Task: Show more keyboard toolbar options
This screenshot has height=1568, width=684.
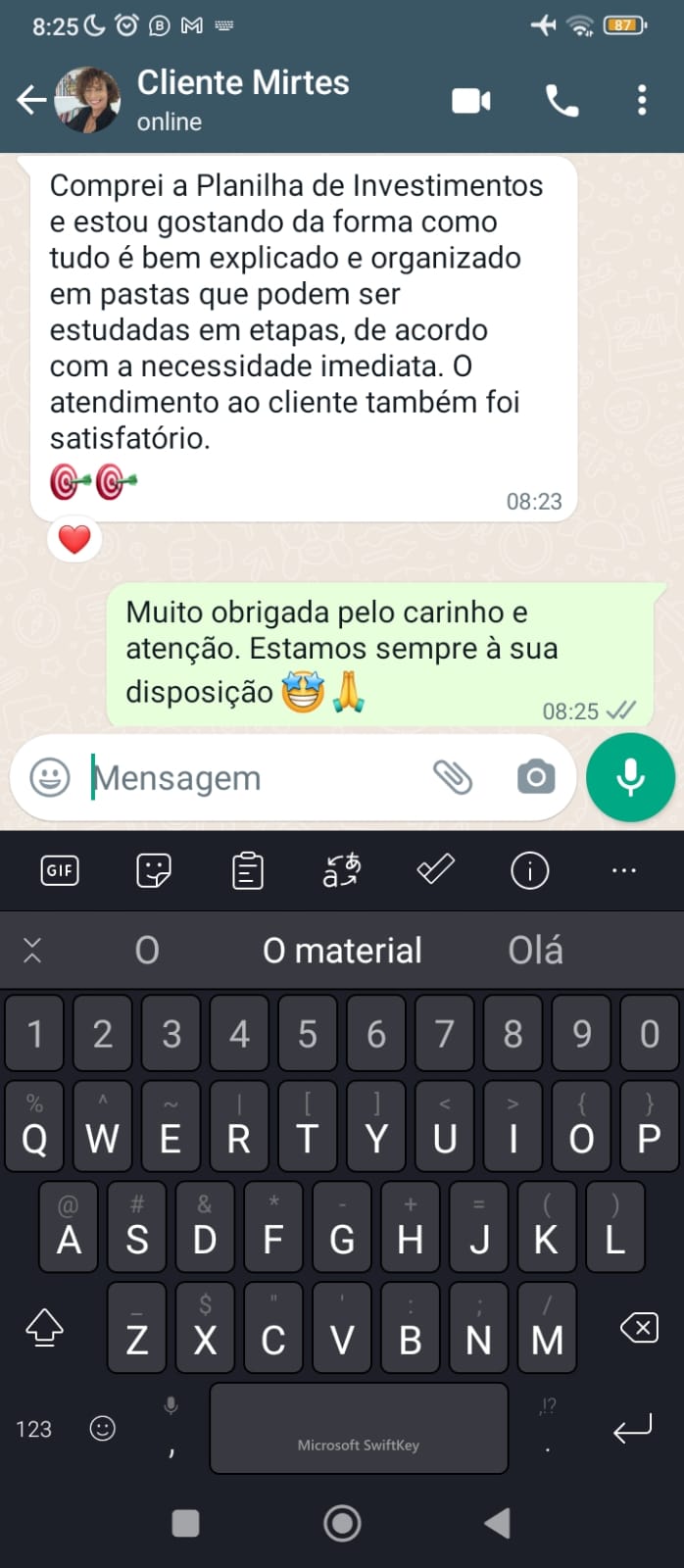Action: (x=623, y=870)
